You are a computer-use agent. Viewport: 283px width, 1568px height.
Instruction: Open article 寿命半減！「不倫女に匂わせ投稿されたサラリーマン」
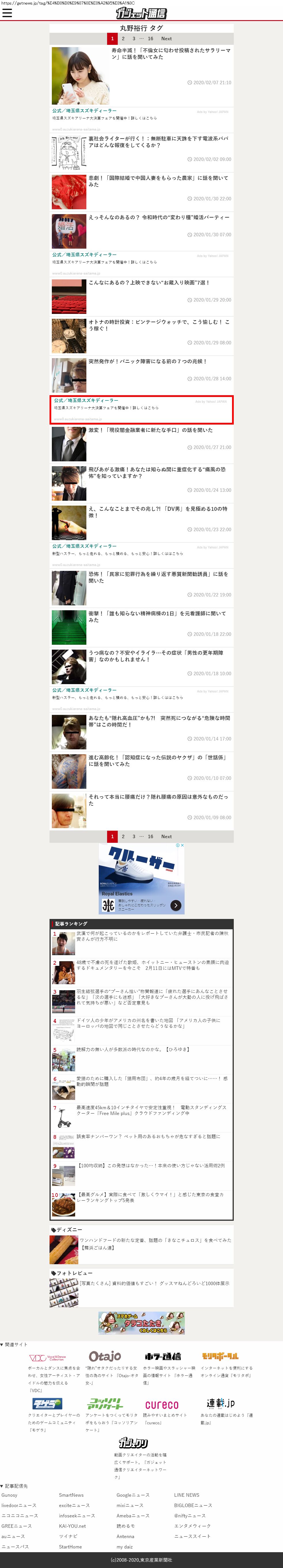coord(171,53)
